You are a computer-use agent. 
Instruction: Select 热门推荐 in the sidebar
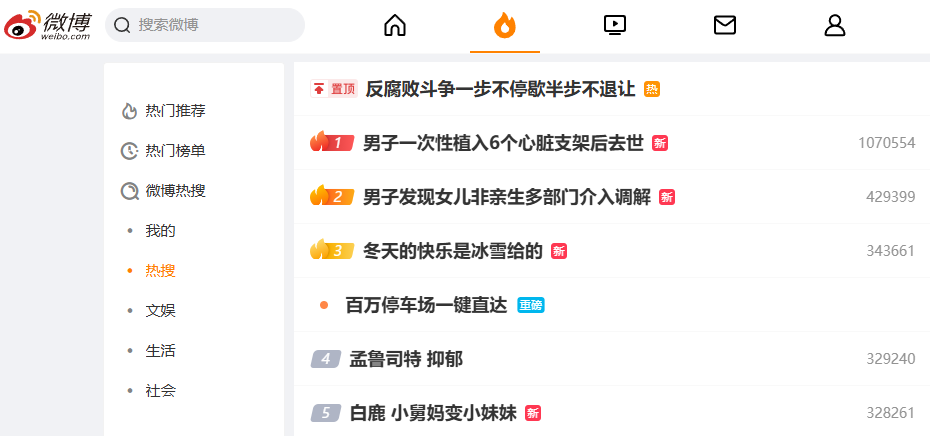click(x=175, y=111)
